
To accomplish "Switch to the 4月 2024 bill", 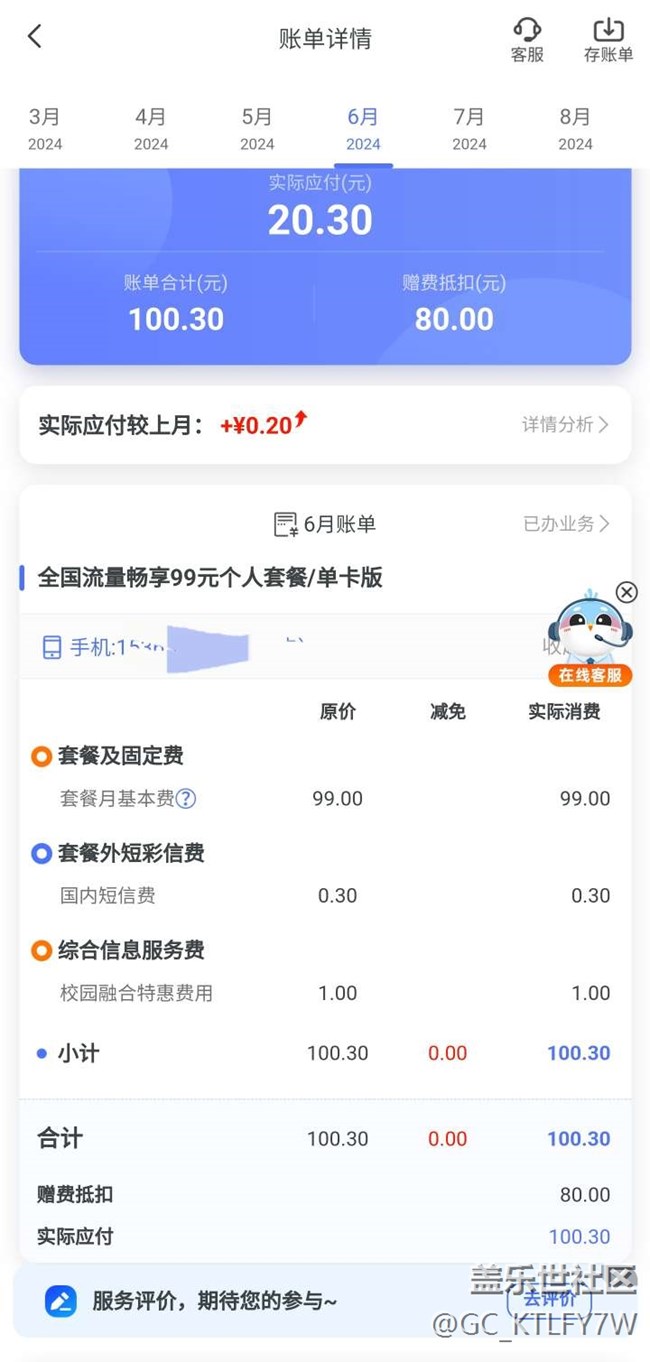I will click(151, 129).
